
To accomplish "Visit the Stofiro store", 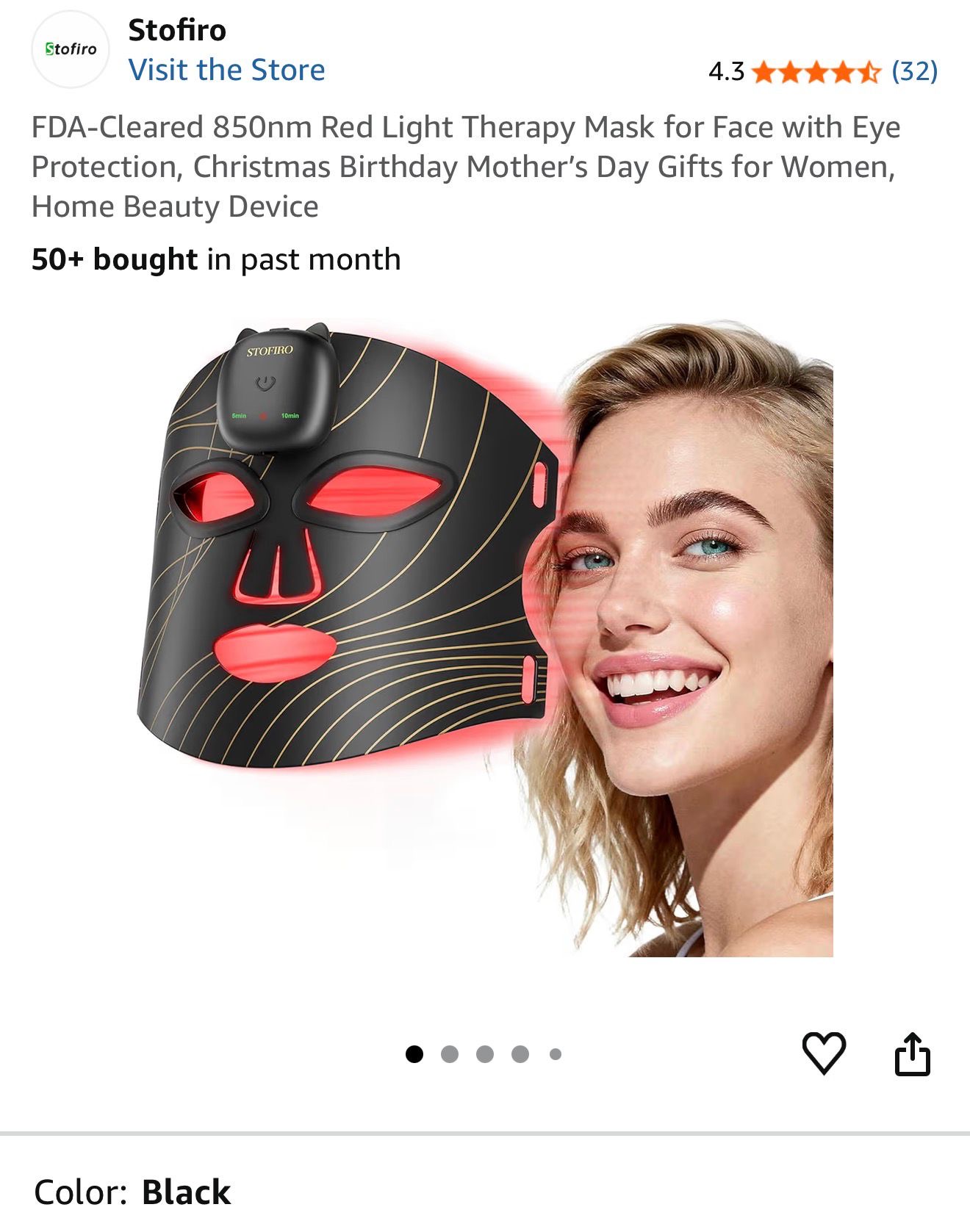I will [x=226, y=71].
